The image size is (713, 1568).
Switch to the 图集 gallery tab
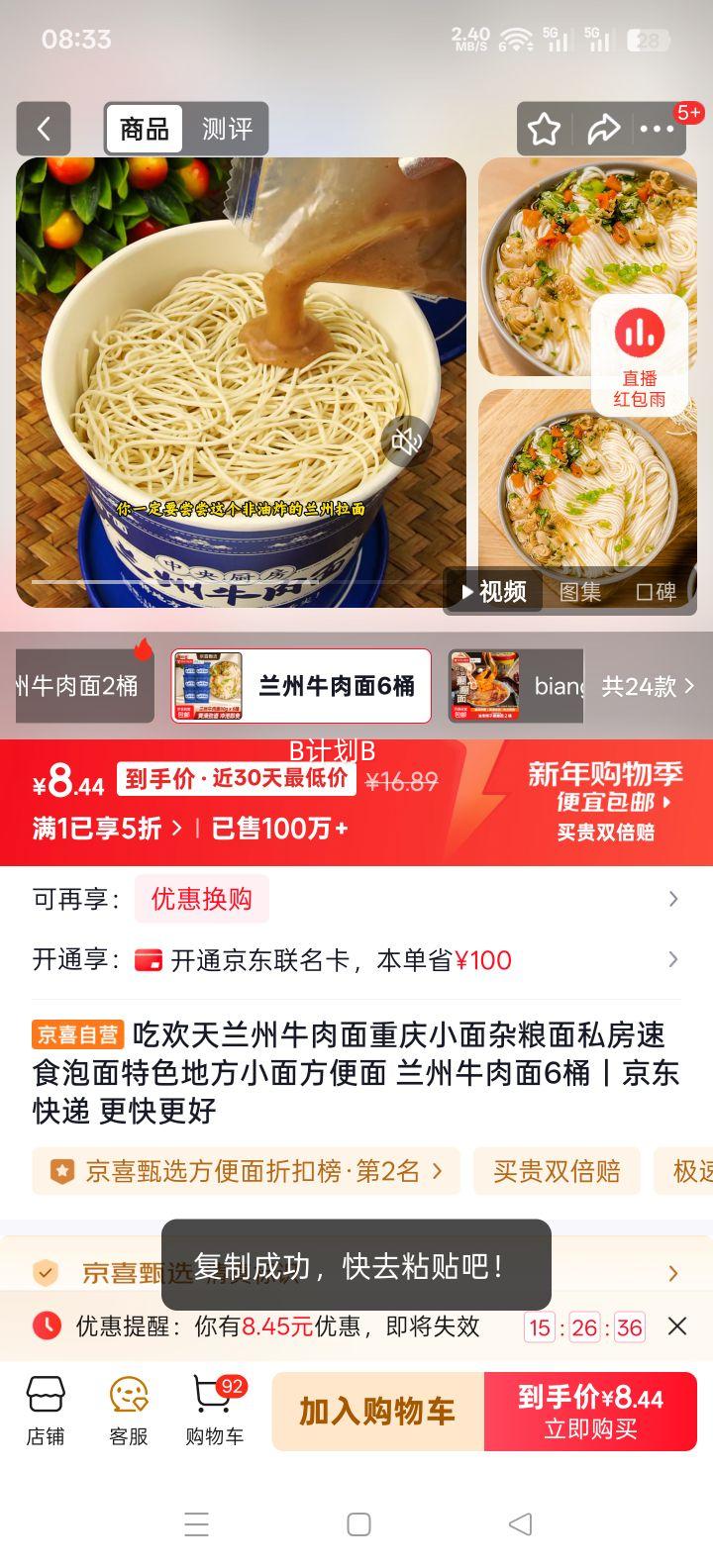[580, 591]
